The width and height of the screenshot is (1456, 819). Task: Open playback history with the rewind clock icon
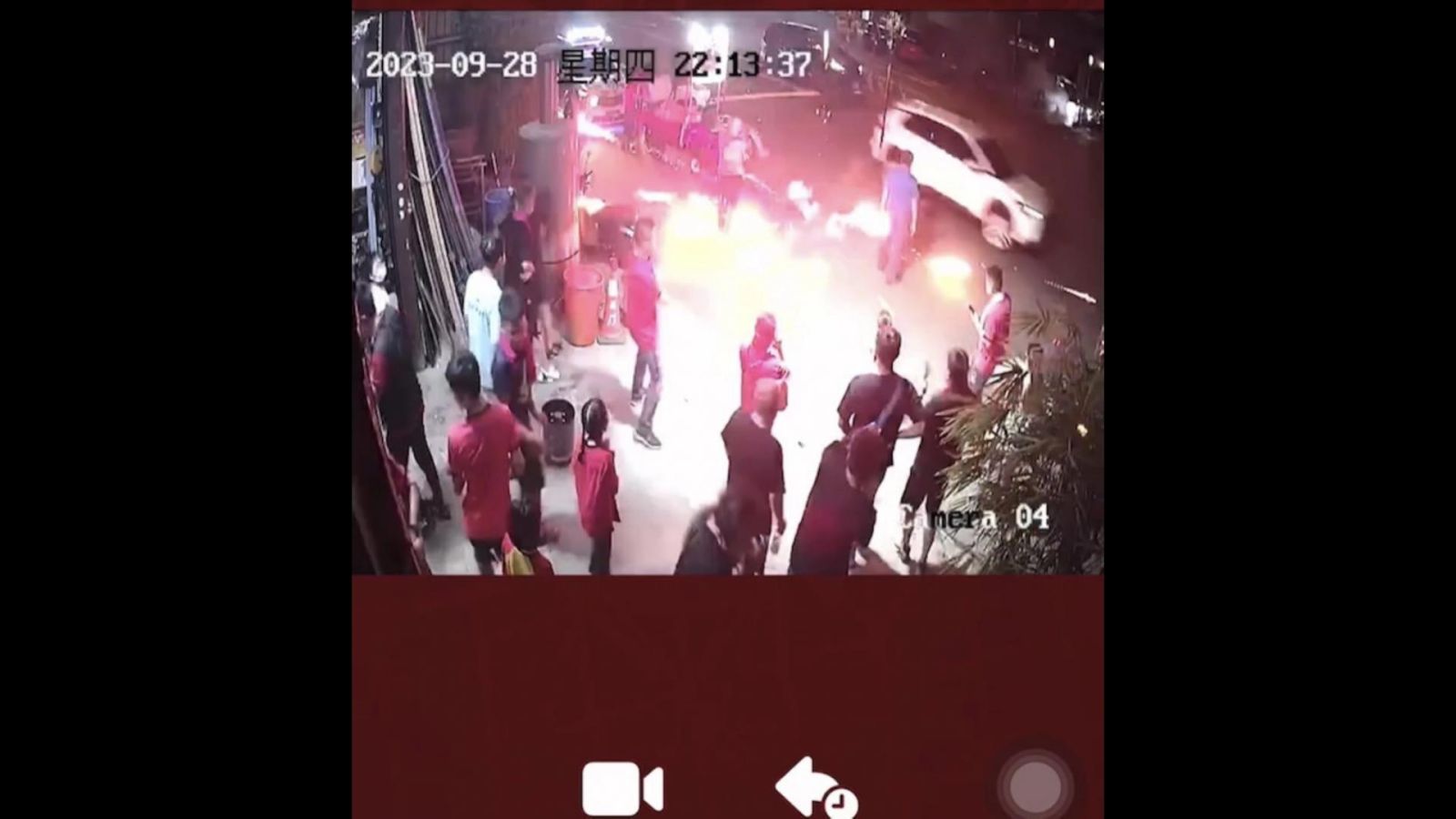[x=814, y=788]
